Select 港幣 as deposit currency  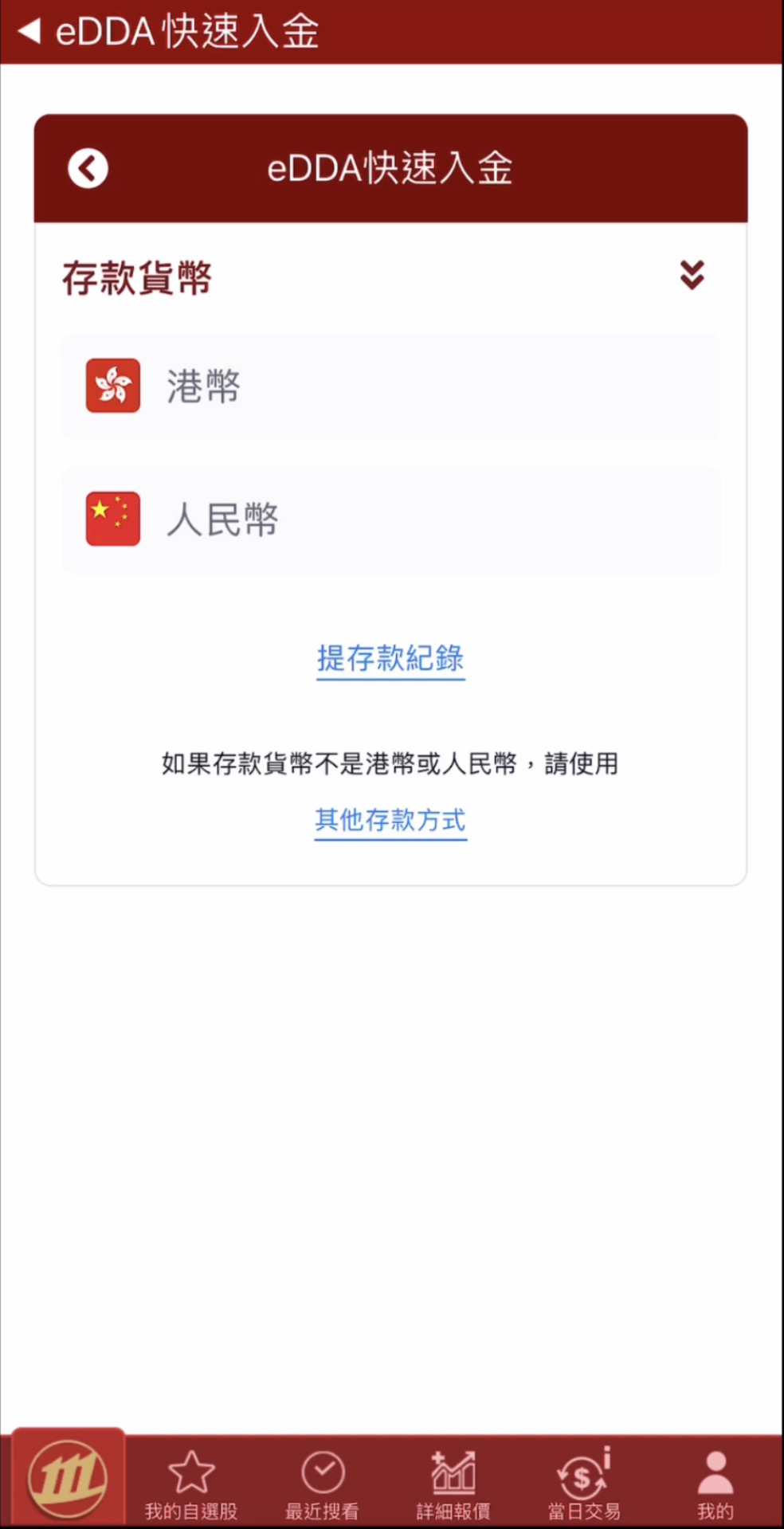click(x=390, y=386)
